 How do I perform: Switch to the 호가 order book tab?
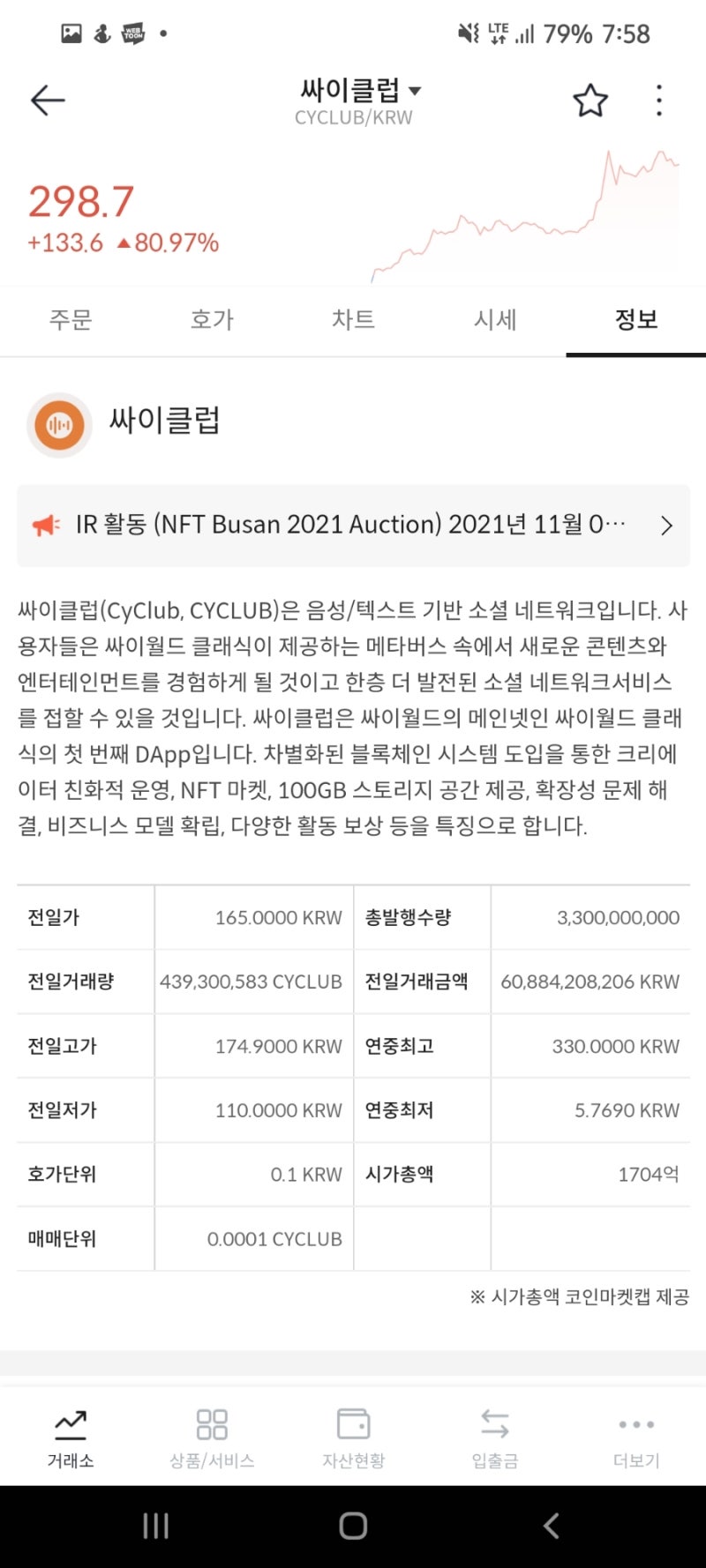pos(210,320)
